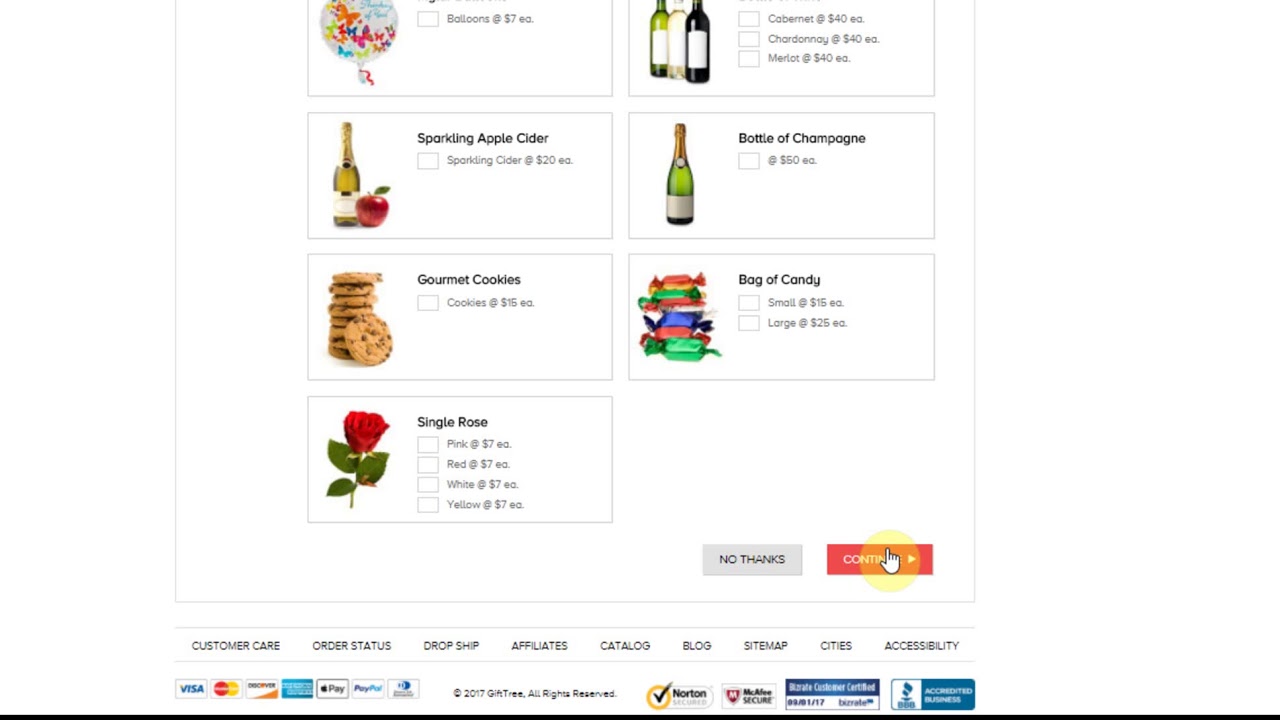Open the Customer Care footer link
1280x720 pixels.
[x=236, y=646]
